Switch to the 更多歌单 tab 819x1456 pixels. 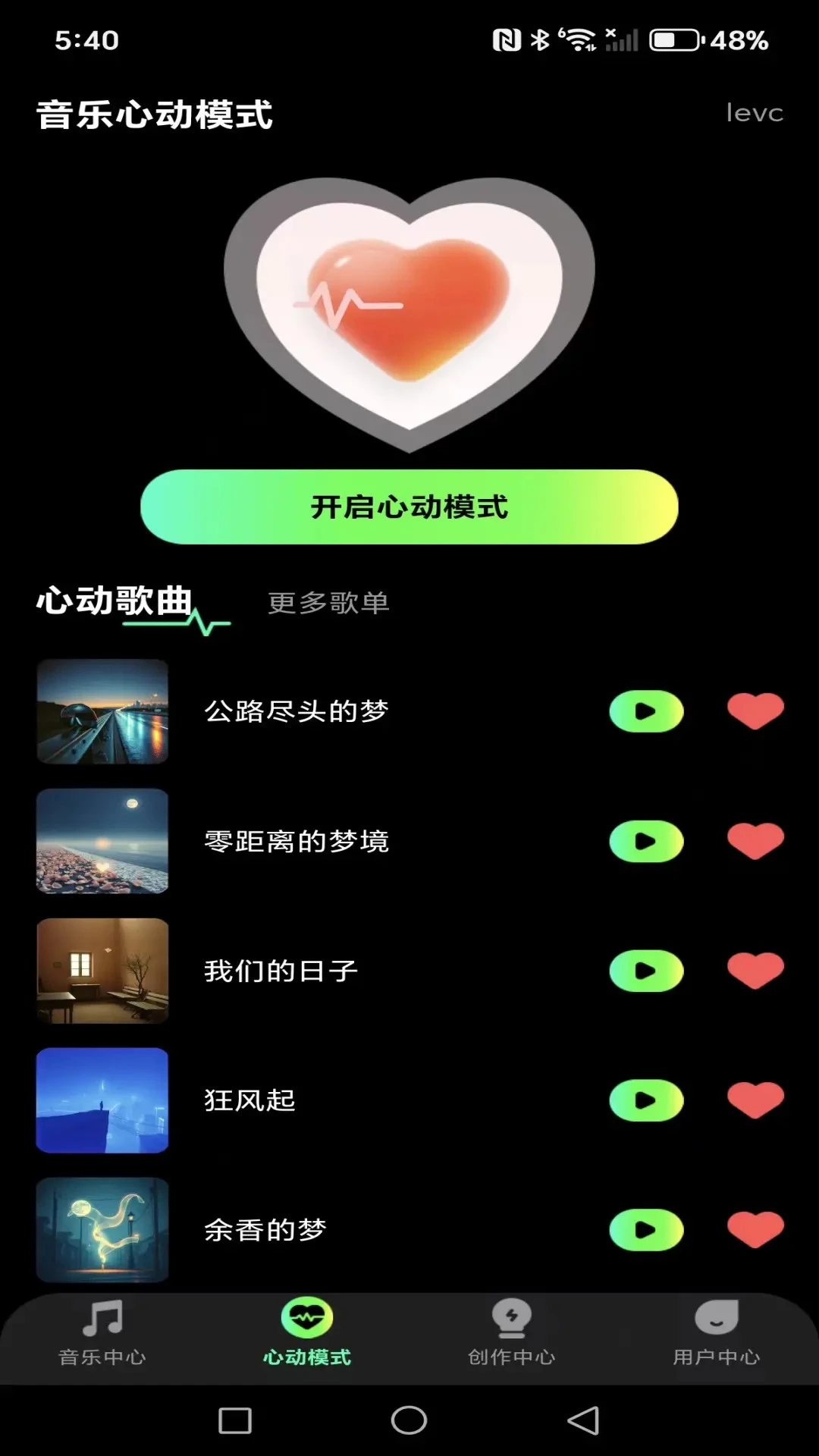(x=328, y=603)
